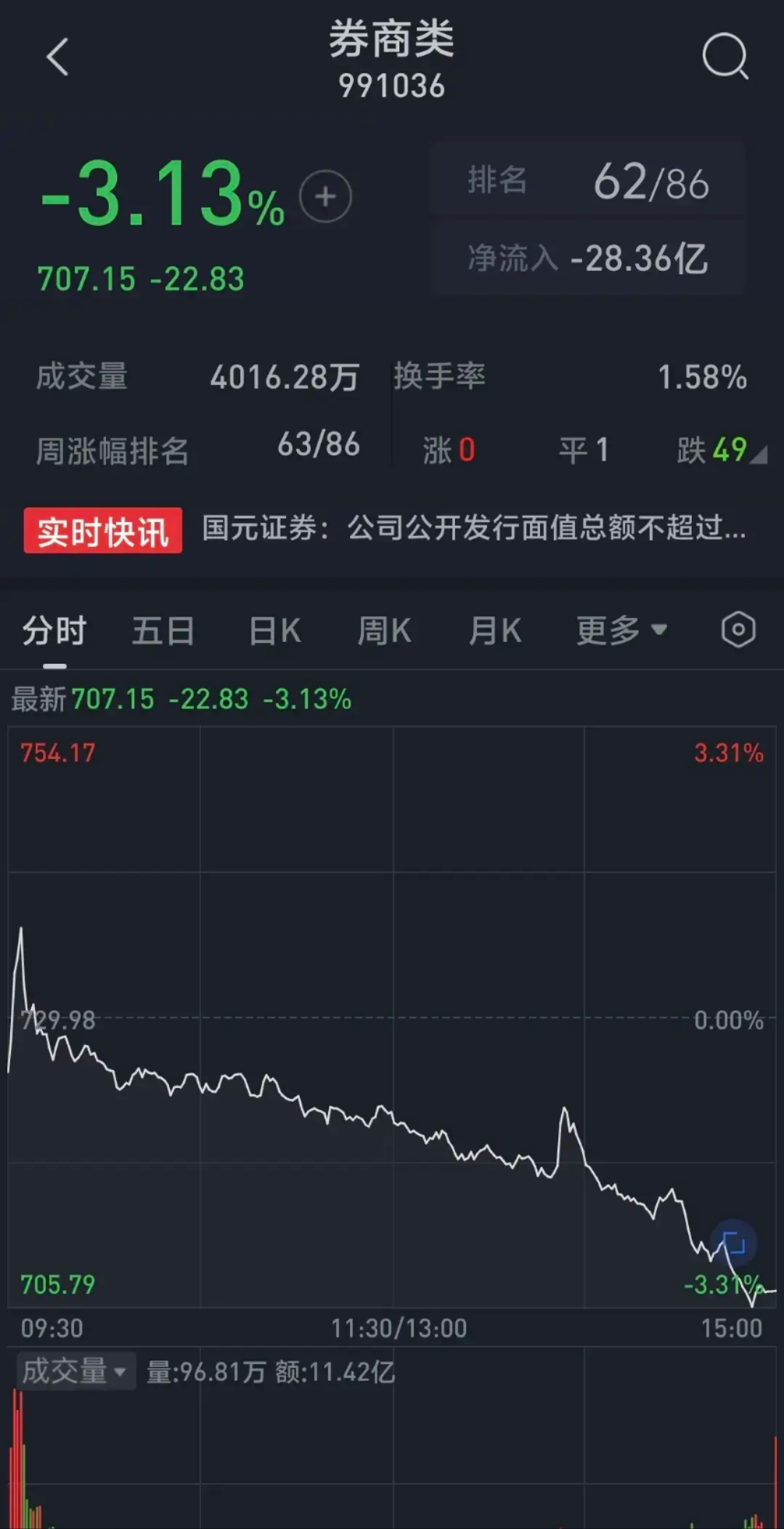Viewport: 784px width, 1529px height.
Task: Open the 成交量 volume indicator dropdown
Action: [x=75, y=1371]
